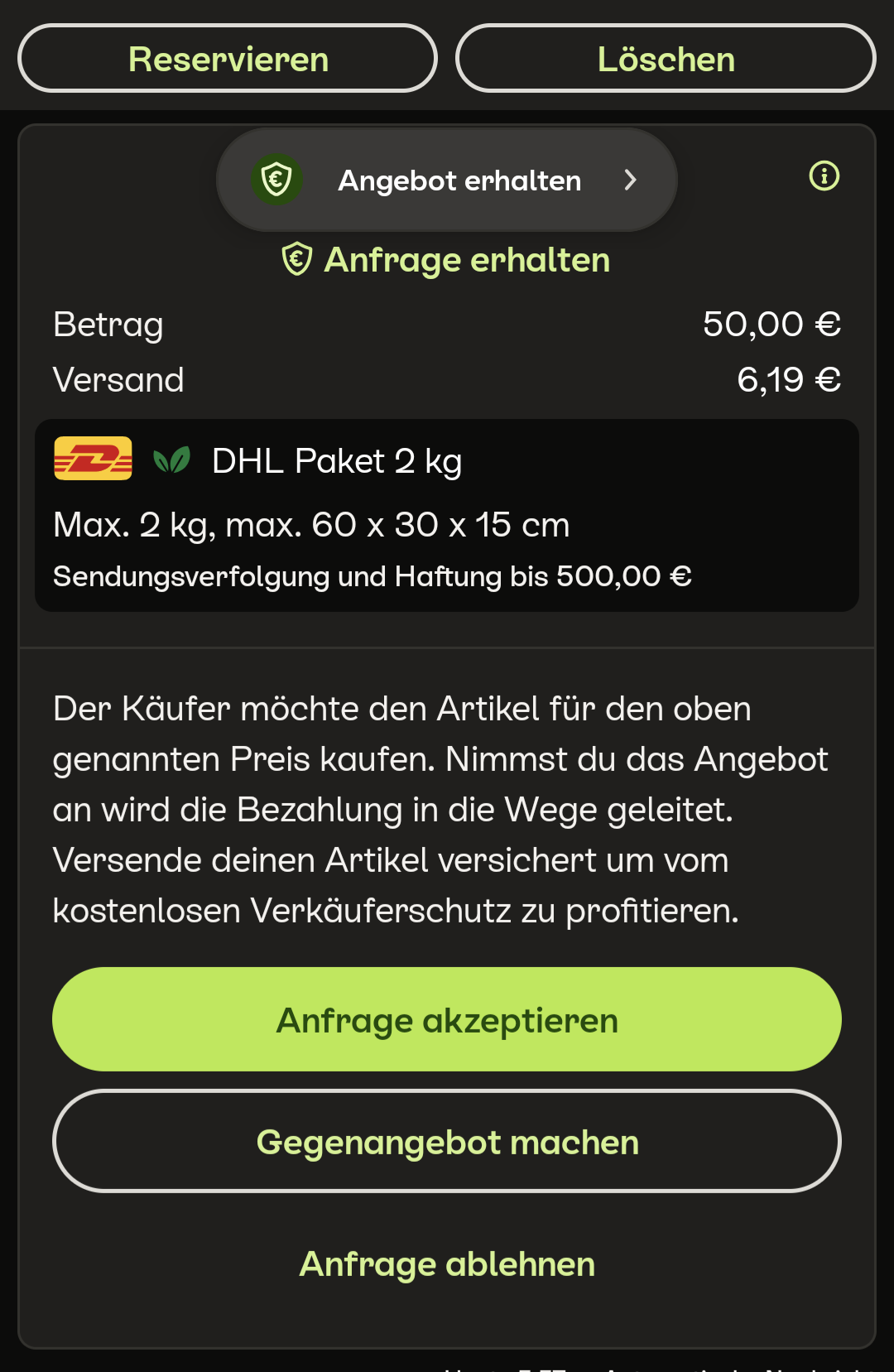Toggle the Anfrage erhalten status label
Viewport: 894px width, 1372px height.
(447, 258)
